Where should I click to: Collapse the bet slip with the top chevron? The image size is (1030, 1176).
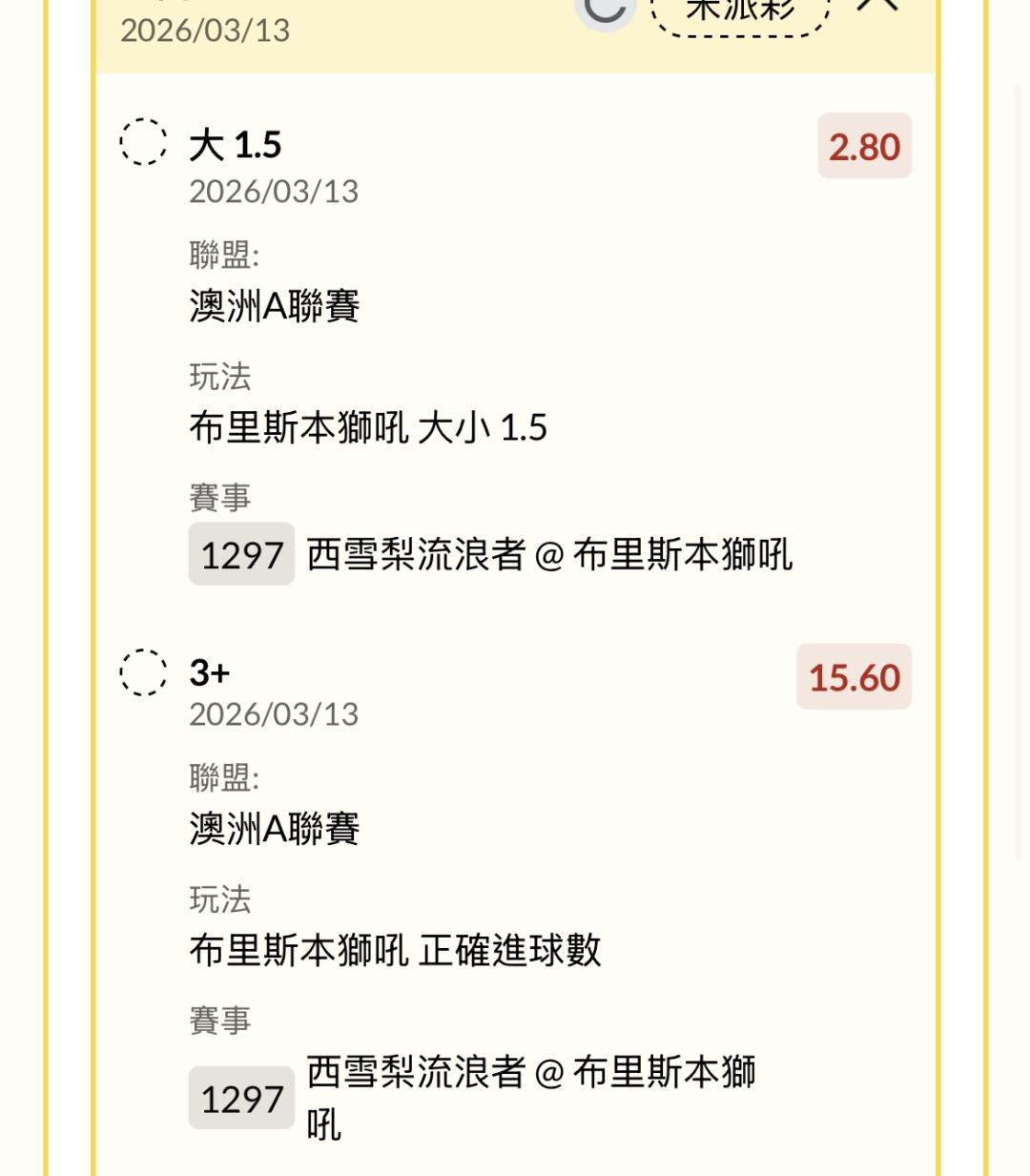click(877, 6)
